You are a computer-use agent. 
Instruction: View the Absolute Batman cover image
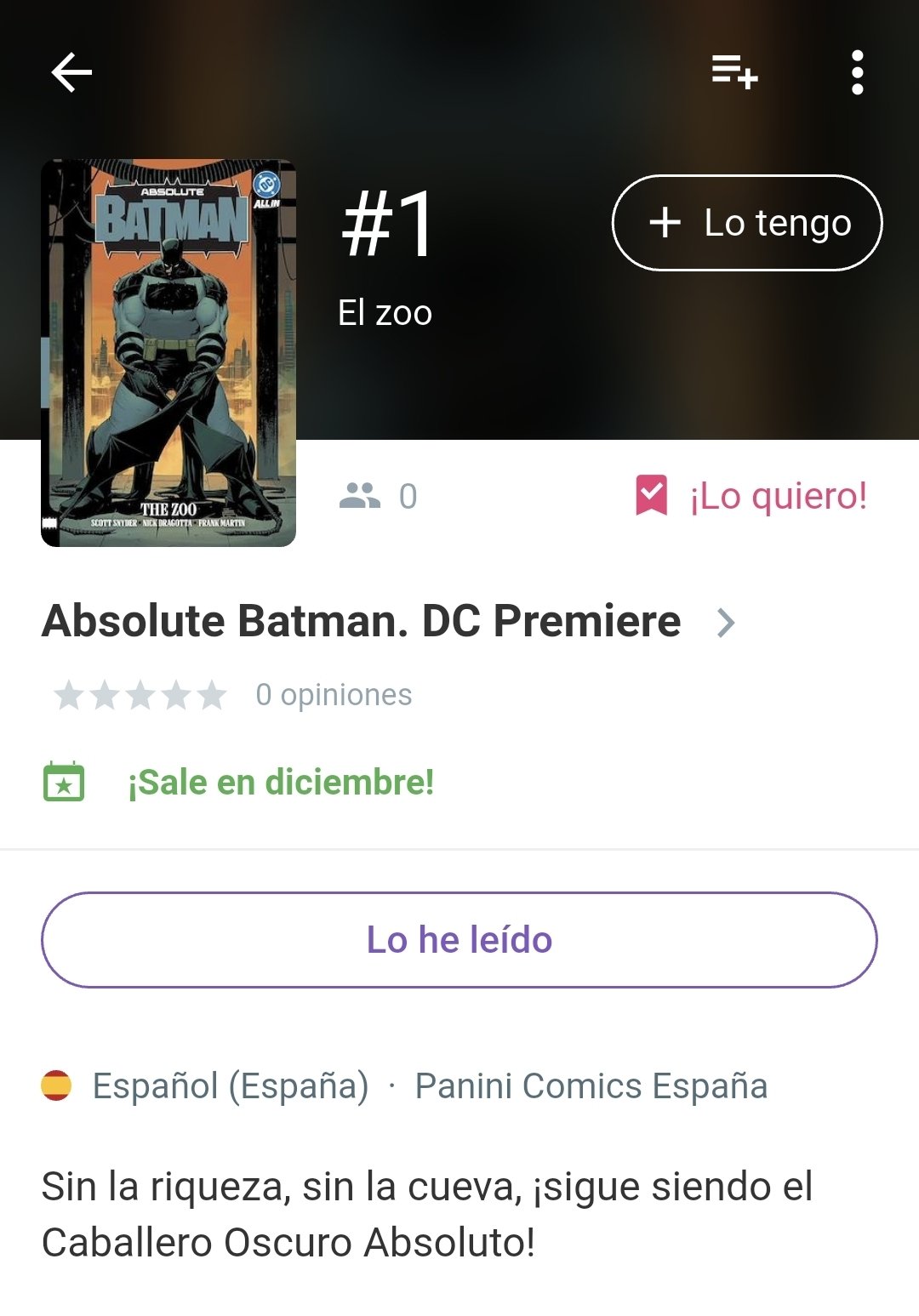(x=168, y=353)
